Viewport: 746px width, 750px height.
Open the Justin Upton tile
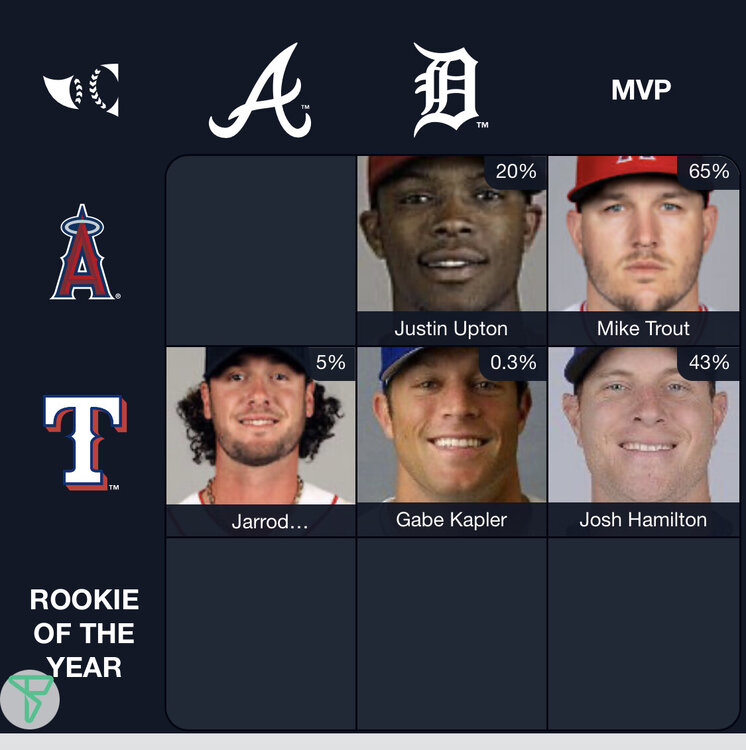pos(451,250)
